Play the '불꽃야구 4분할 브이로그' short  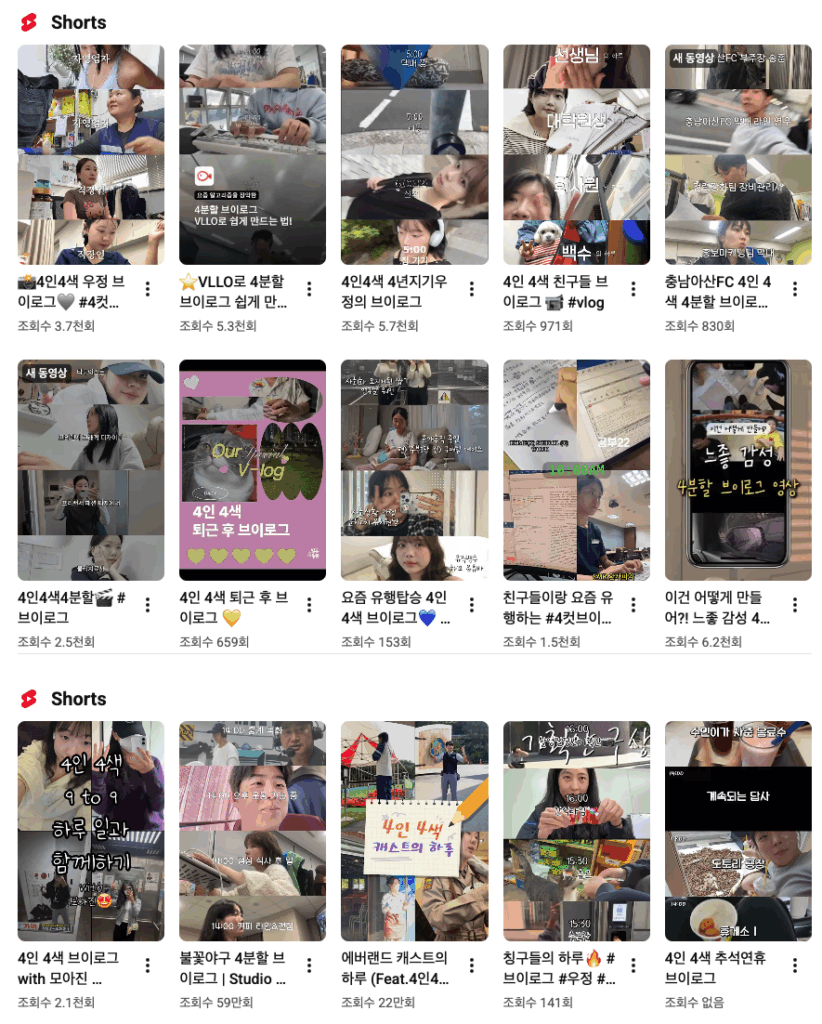(252, 830)
